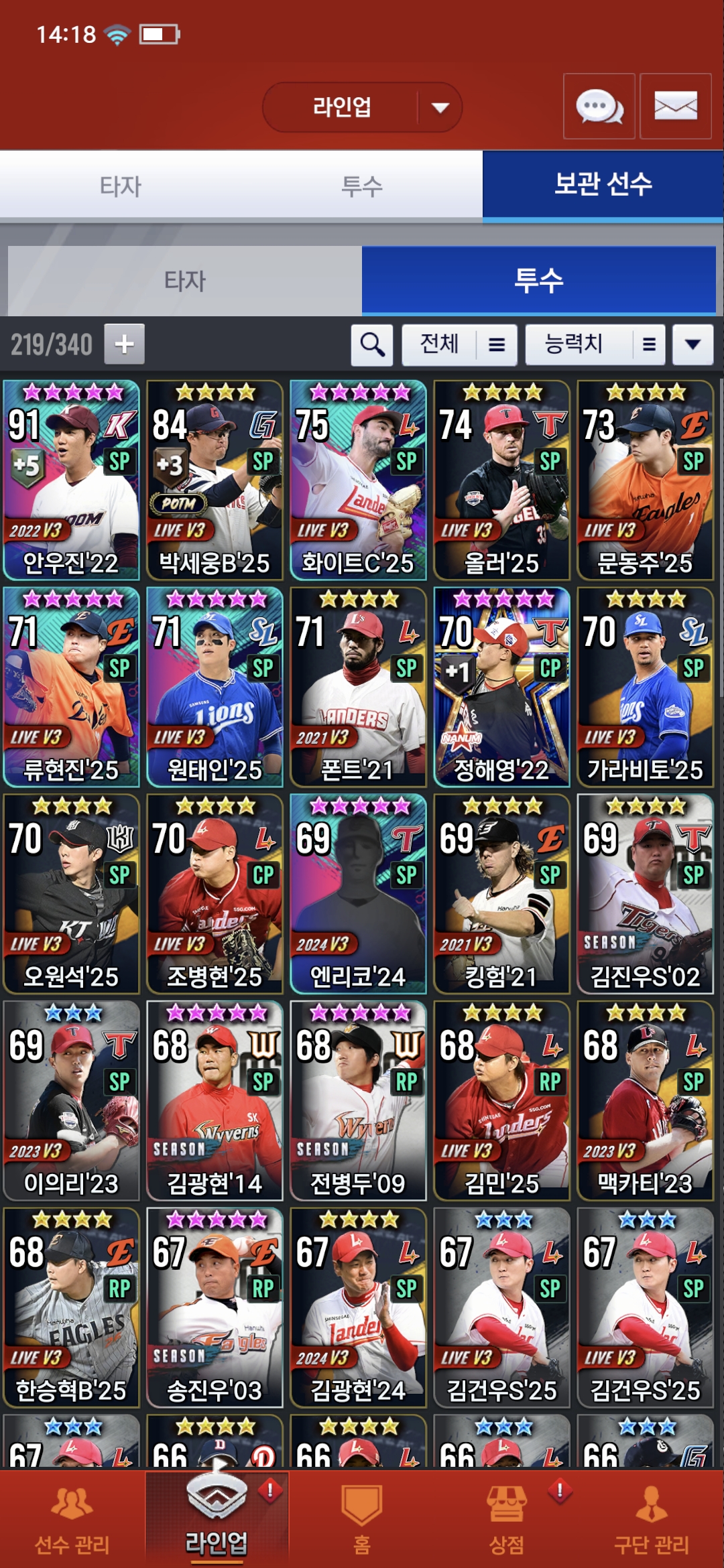
Task: Open the 김광현'14 player card
Action: tap(215, 1100)
